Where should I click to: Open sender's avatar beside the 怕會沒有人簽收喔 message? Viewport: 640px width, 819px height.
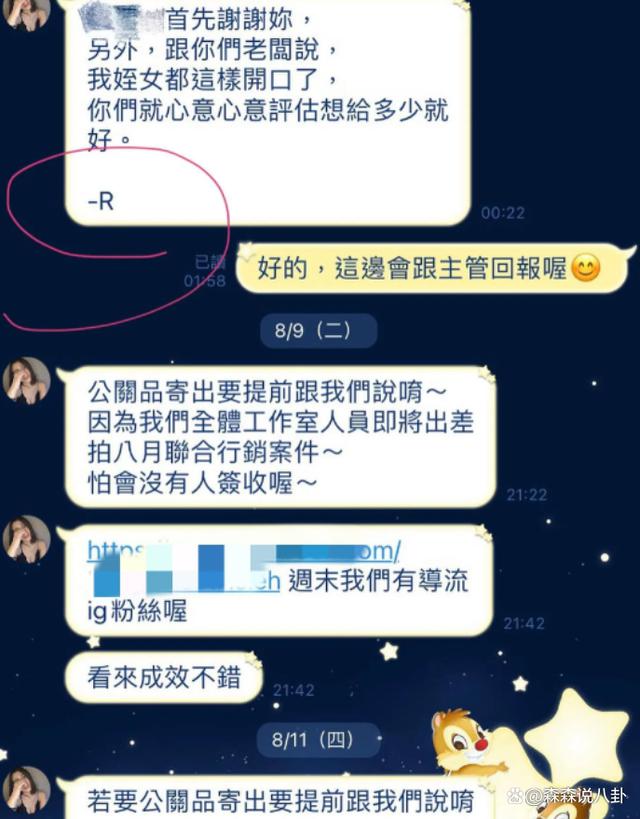coord(26,382)
